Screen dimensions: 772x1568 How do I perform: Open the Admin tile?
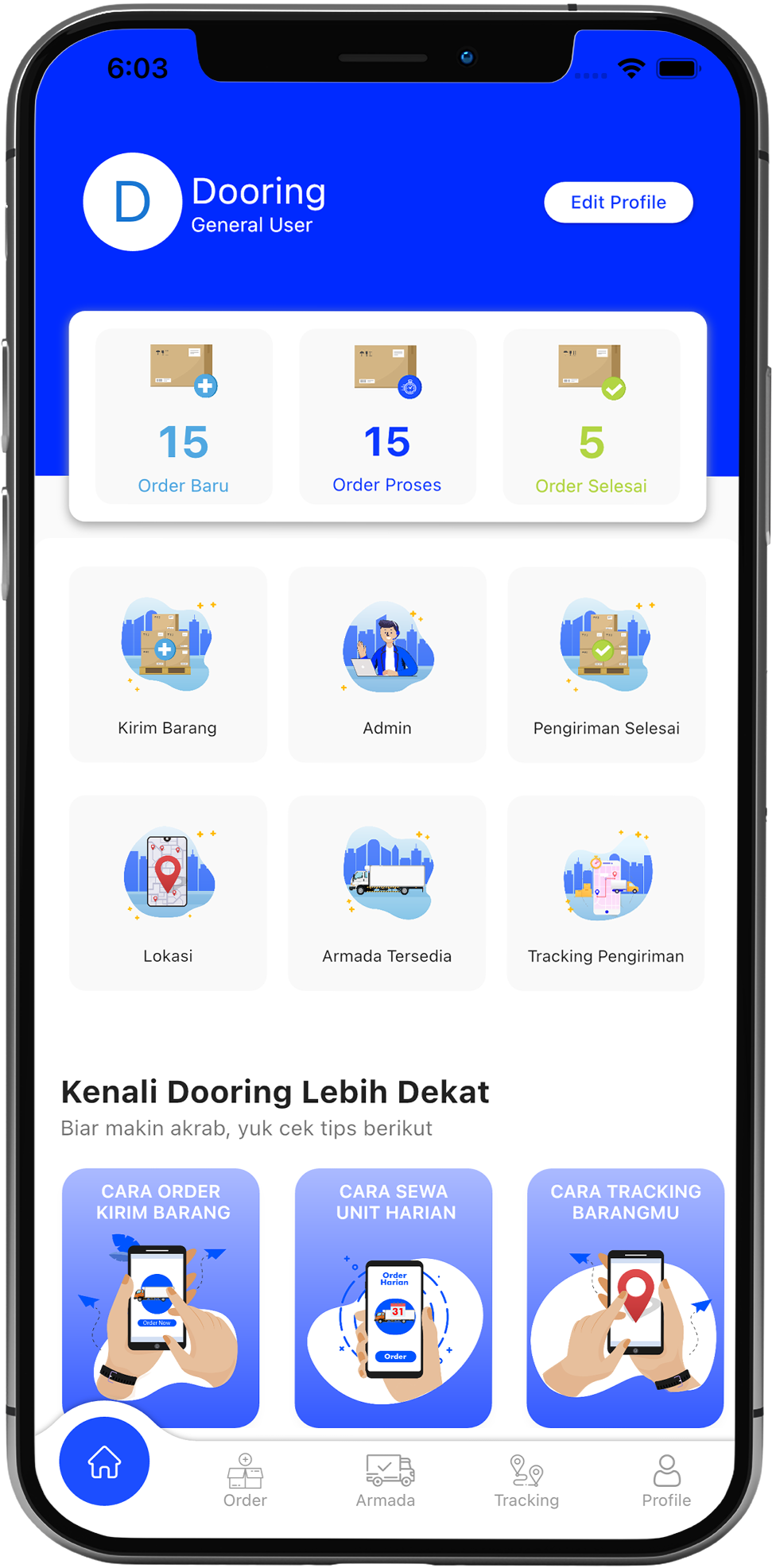point(387,664)
